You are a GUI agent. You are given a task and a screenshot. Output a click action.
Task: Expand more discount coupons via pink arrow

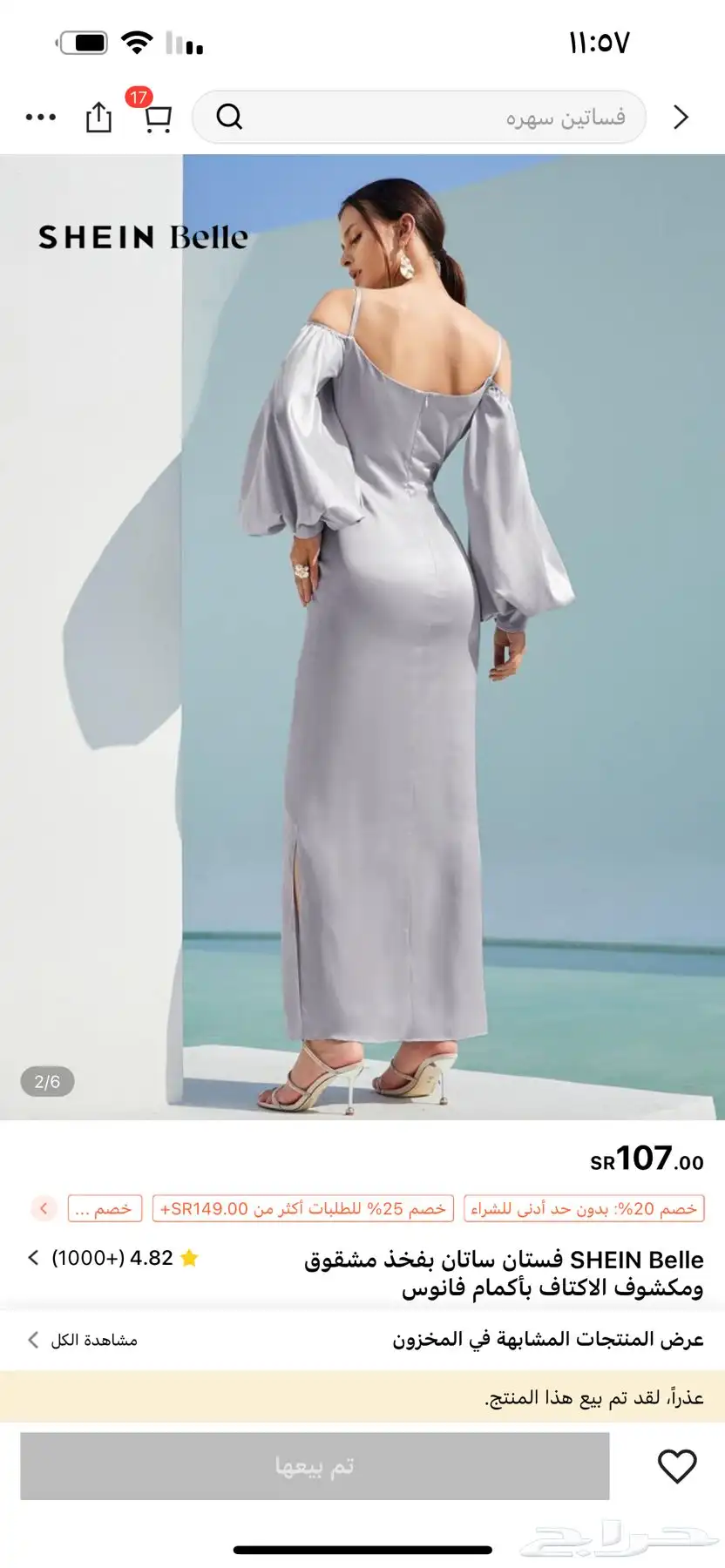(44, 1208)
